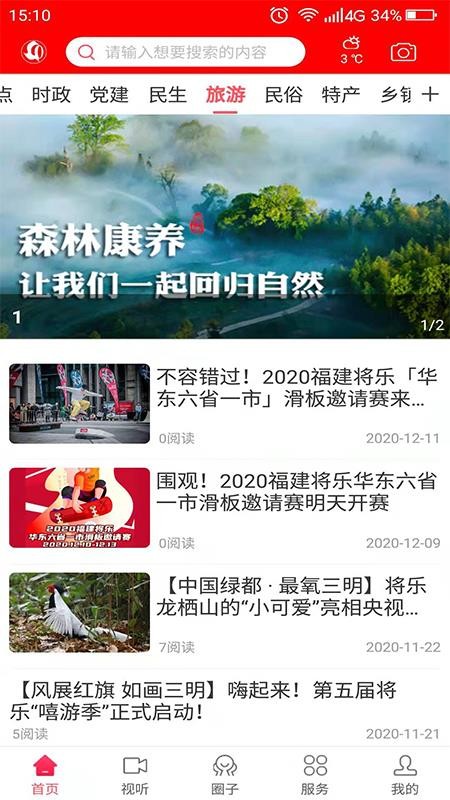Open 我的 profile tab
This screenshot has height=800, width=450.
[x=405, y=774]
